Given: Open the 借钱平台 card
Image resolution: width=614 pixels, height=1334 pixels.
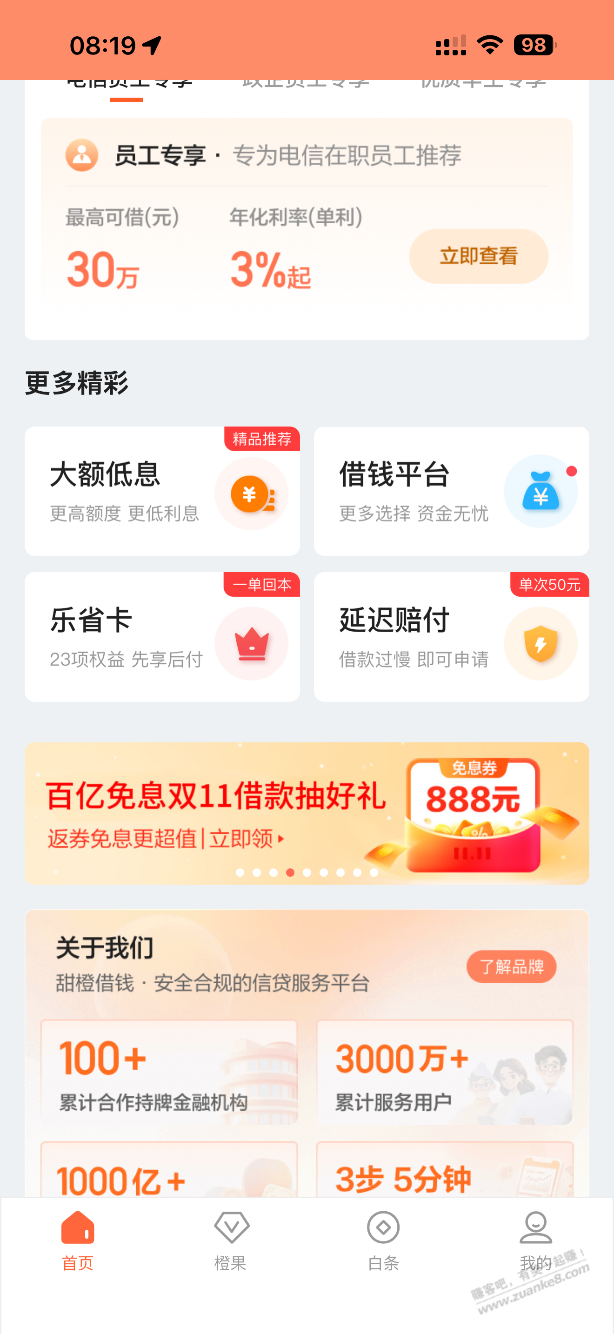Looking at the screenshot, I should coord(451,491).
